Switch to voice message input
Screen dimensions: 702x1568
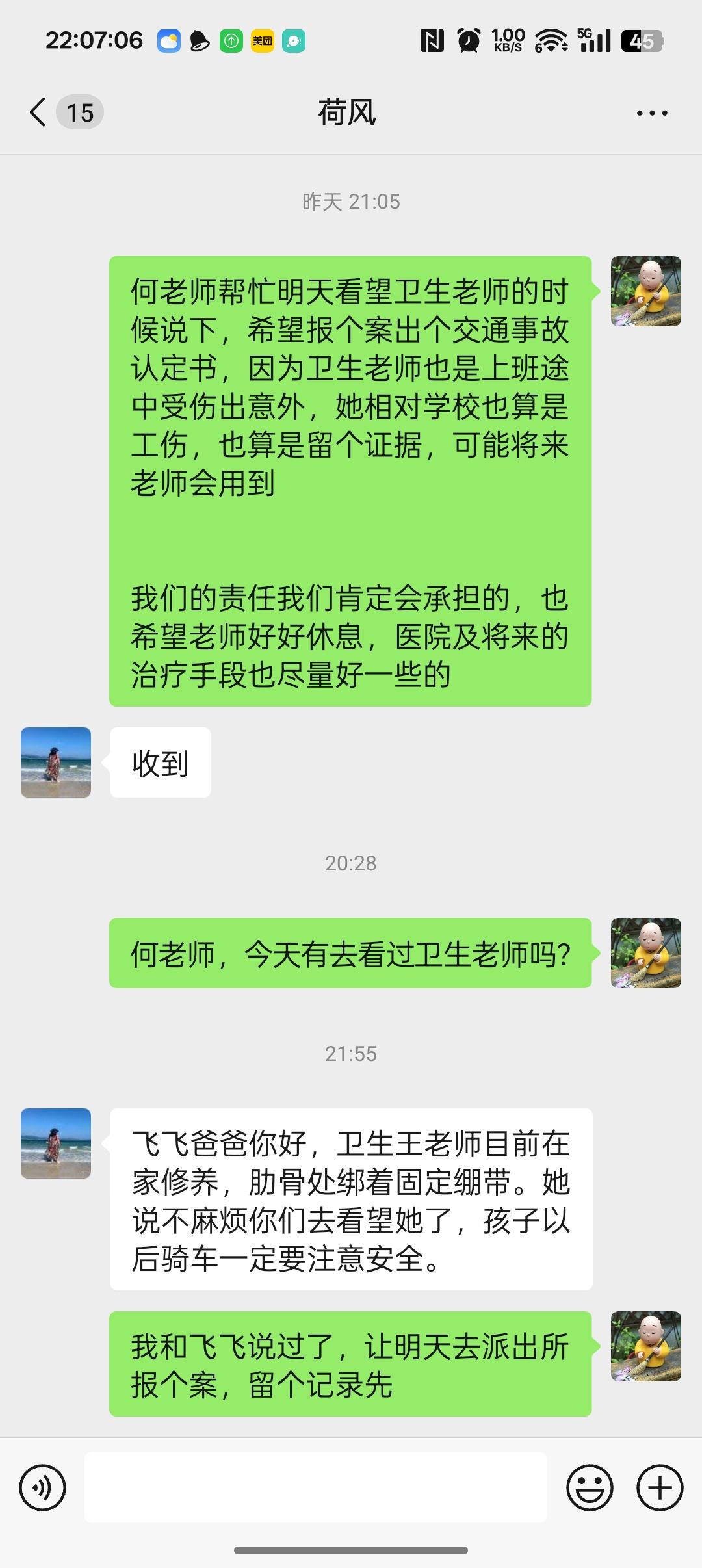coord(43,1487)
